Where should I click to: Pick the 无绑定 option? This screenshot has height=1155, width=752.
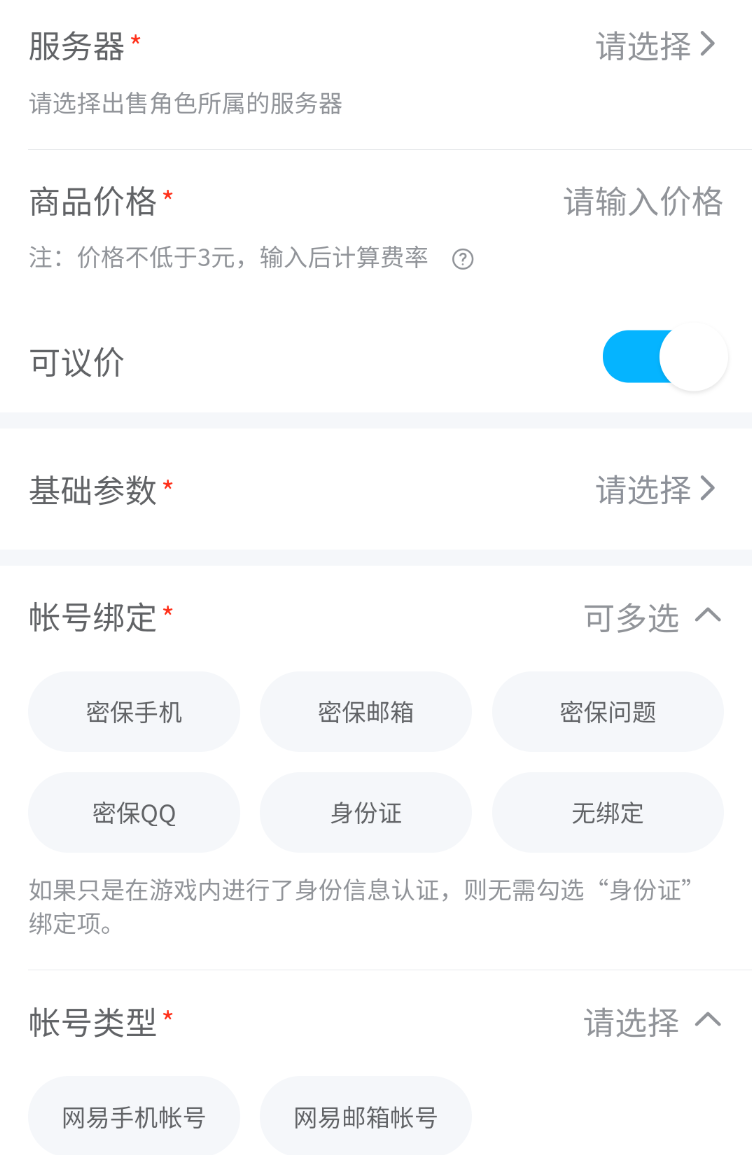[607, 813]
